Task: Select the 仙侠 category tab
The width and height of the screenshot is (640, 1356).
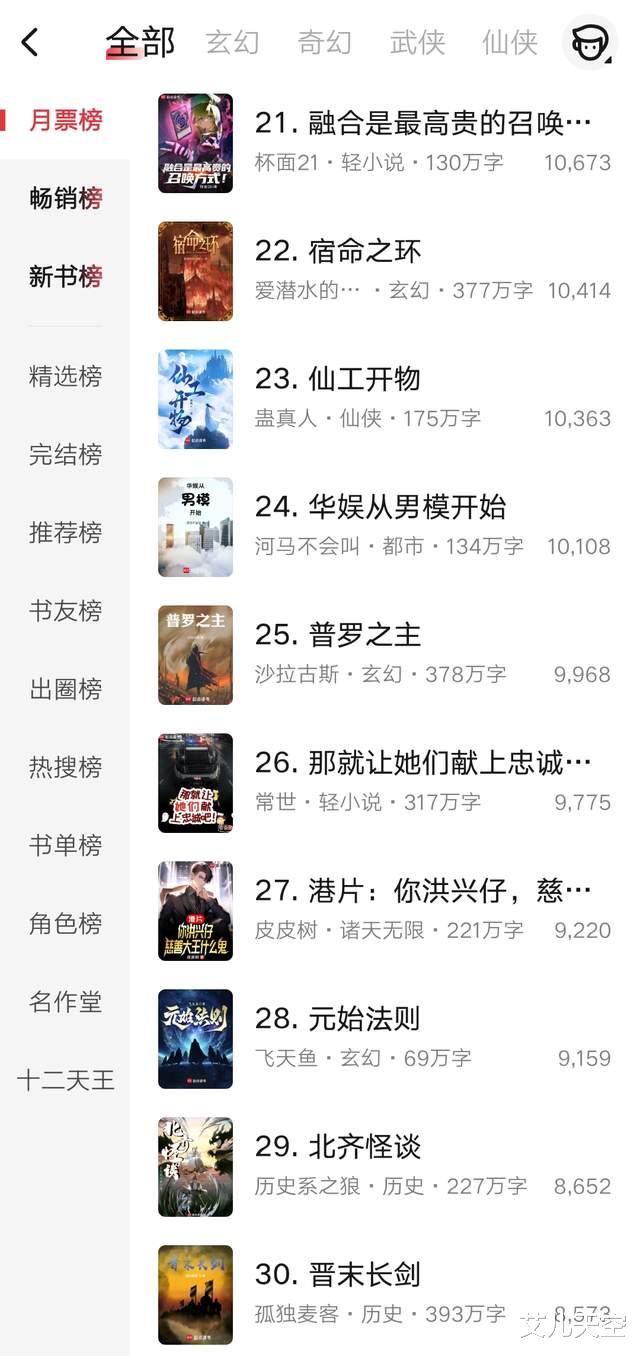Action: (509, 42)
